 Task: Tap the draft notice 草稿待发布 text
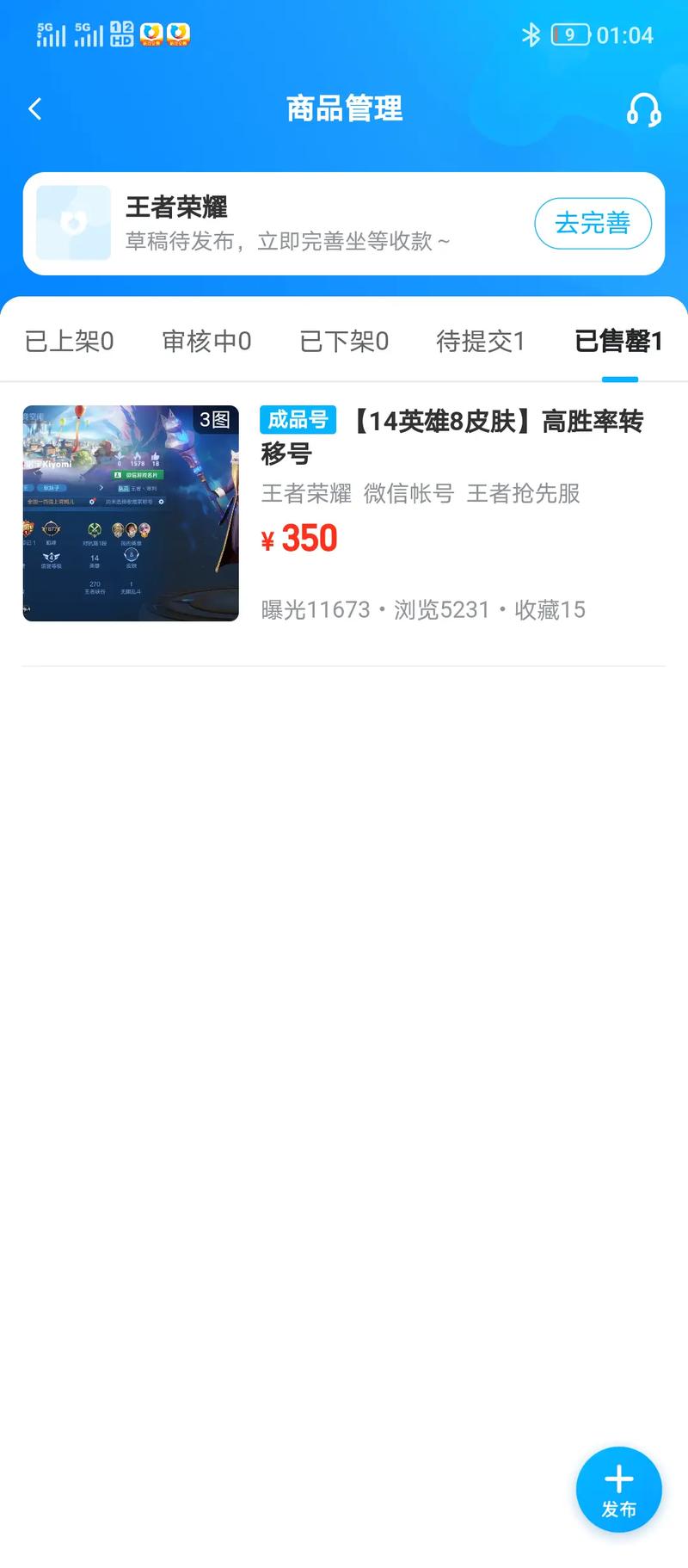click(x=286, y=241)
